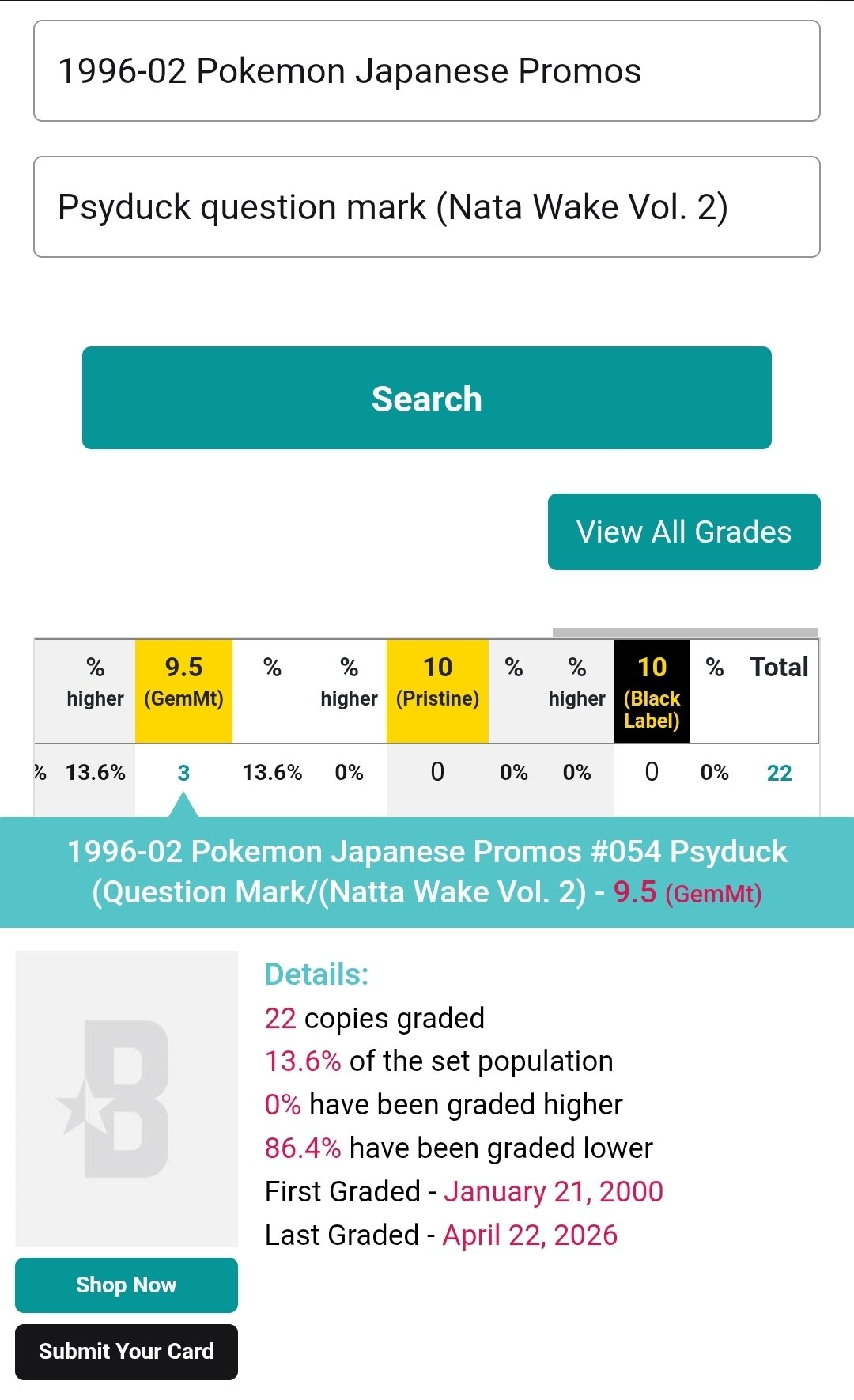Open View All Grades
Image resolution: width=854 pixels, height=1400 pixels.
[684, 532]
